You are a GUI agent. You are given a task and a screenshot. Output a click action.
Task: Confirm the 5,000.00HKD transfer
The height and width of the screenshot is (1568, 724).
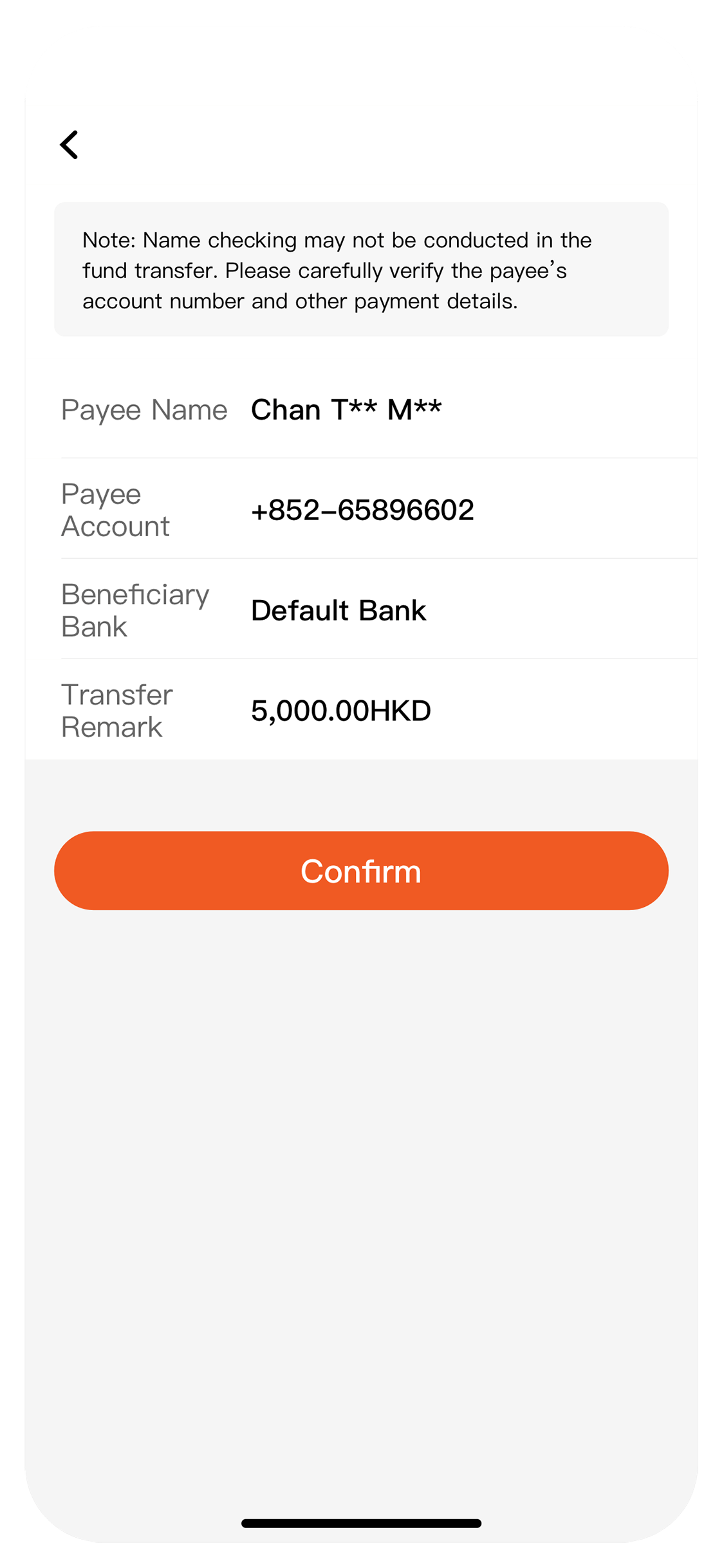[361, 870]
